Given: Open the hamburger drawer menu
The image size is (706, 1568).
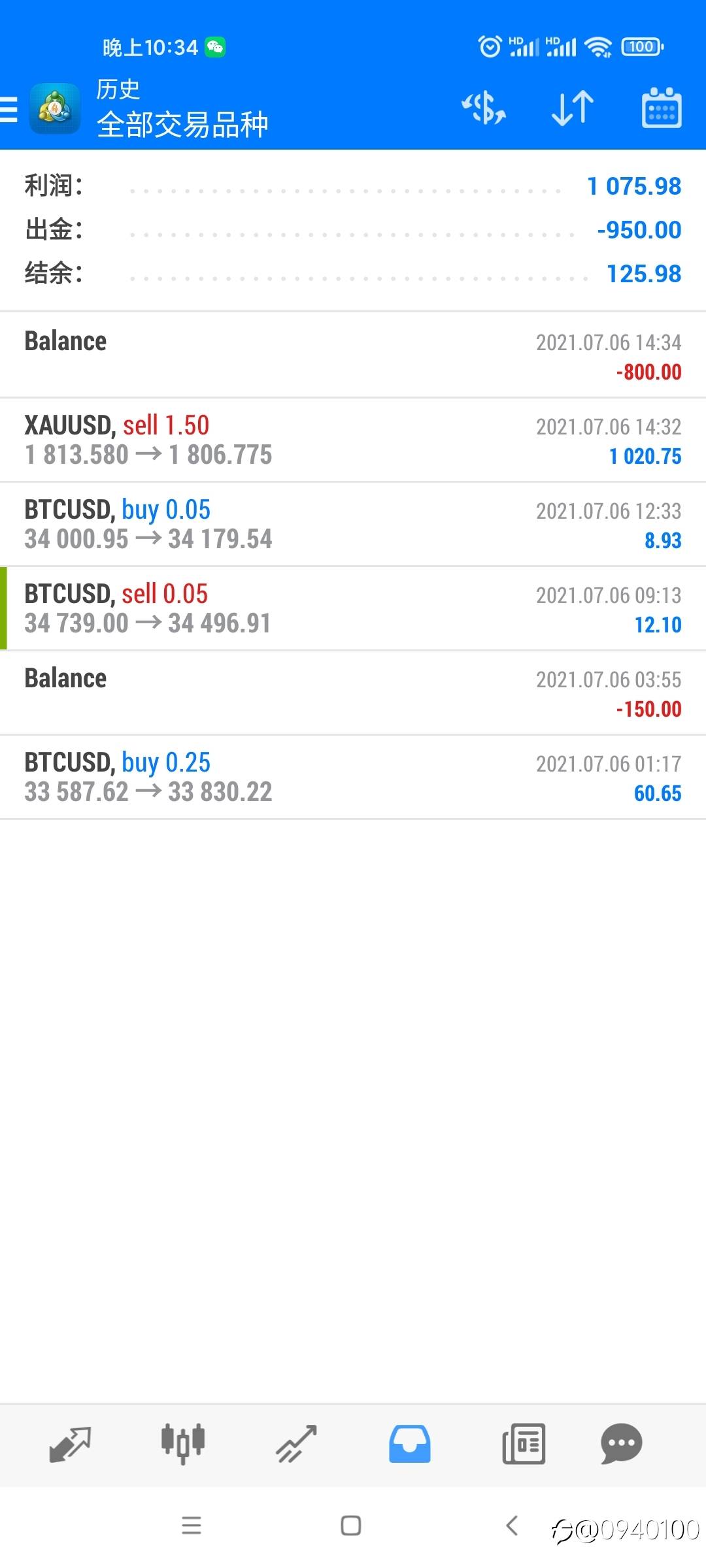Looking at the screenshot, I should (x=9, y=108).
